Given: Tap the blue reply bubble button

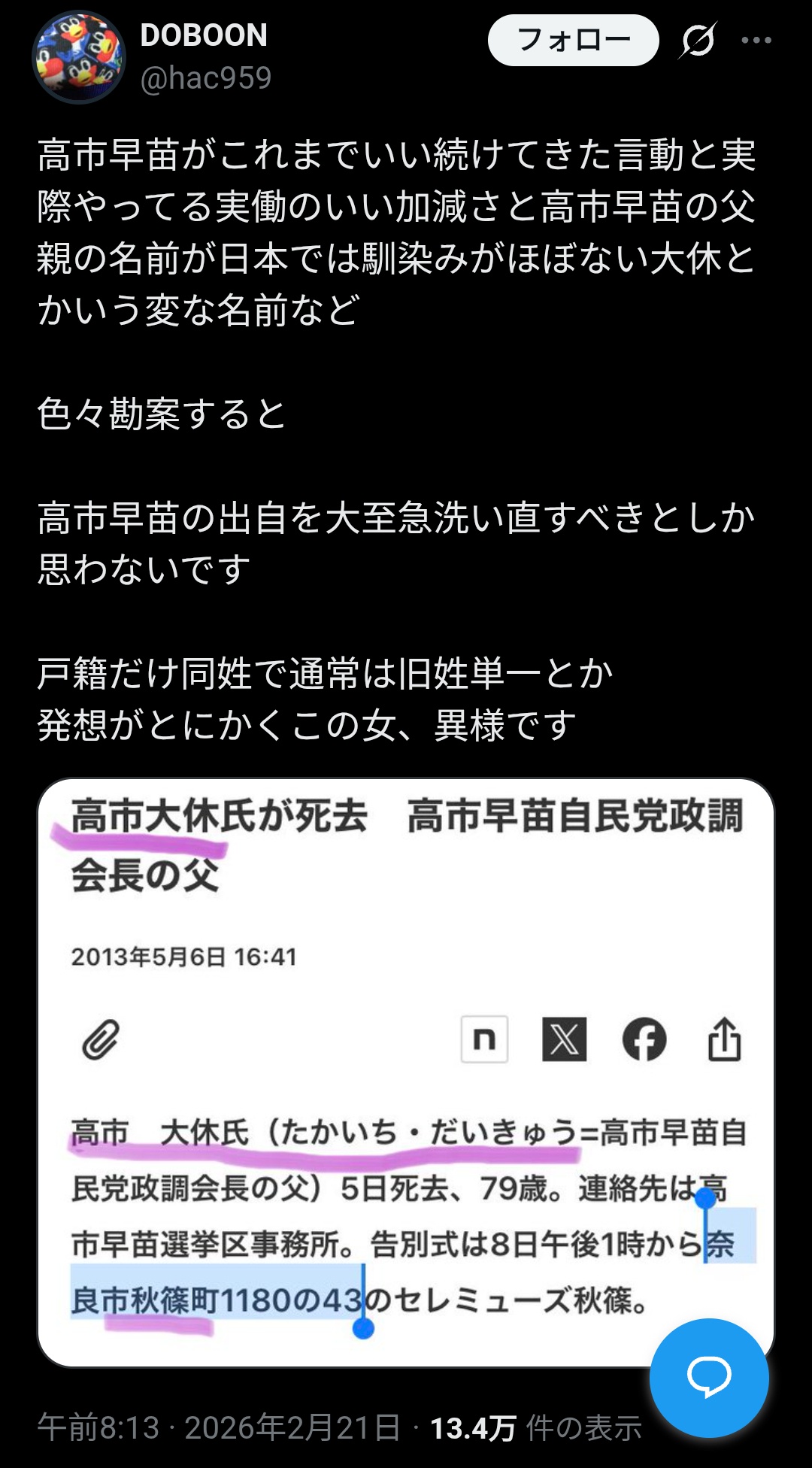Looking at the screenshot, I should point(709,1378).
